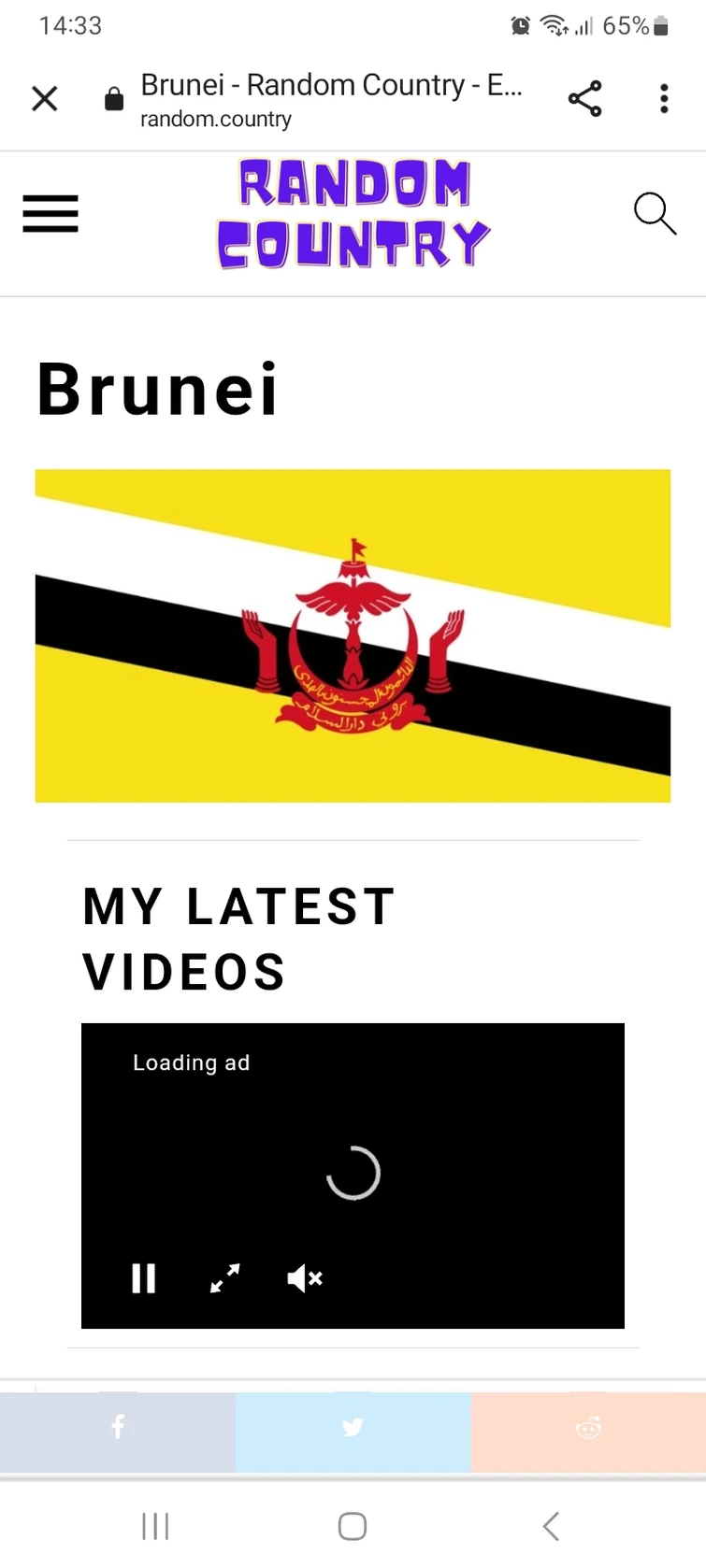Viewport: 706px width, 1568px height.
Task: Pause the video player
Action: (144, 1277)
